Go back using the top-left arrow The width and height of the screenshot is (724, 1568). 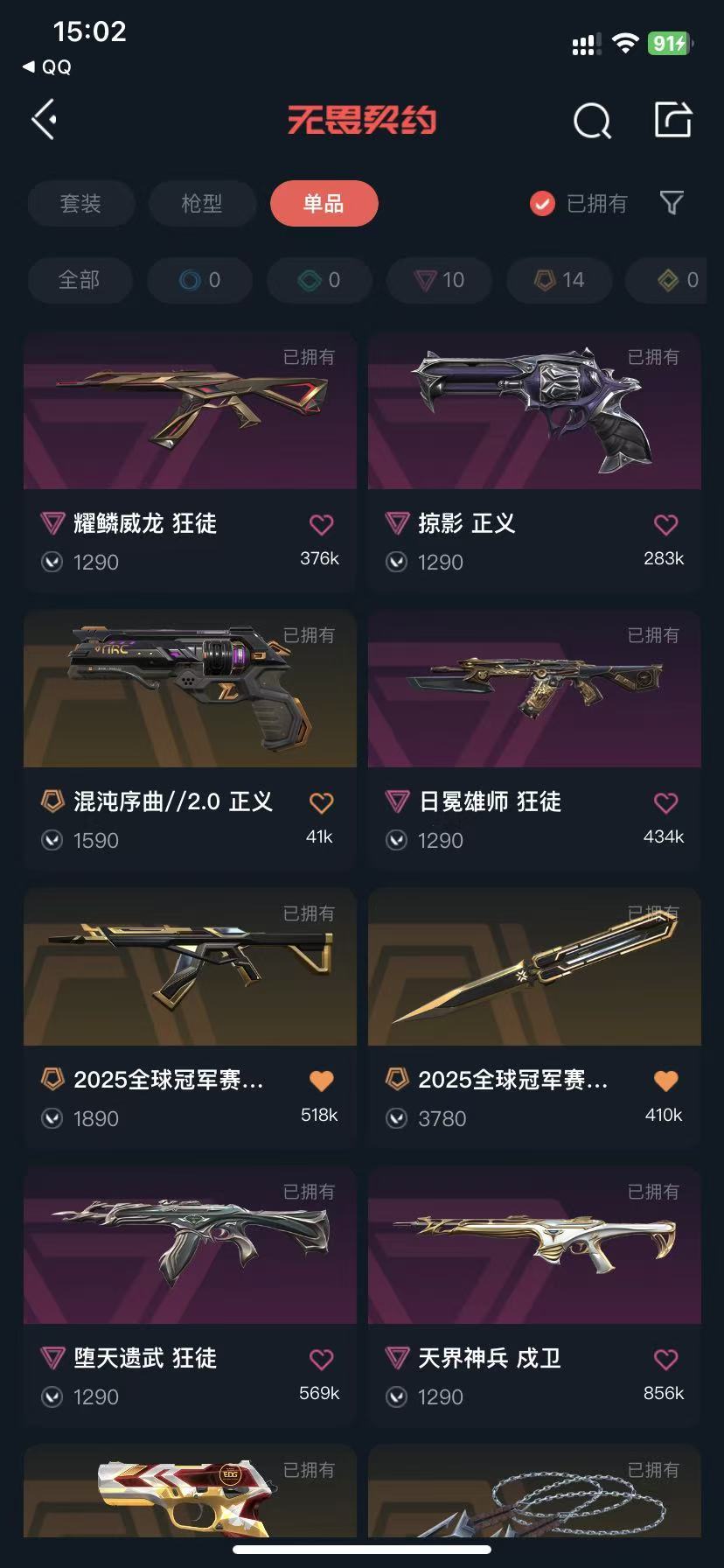(x=45, y=120)
